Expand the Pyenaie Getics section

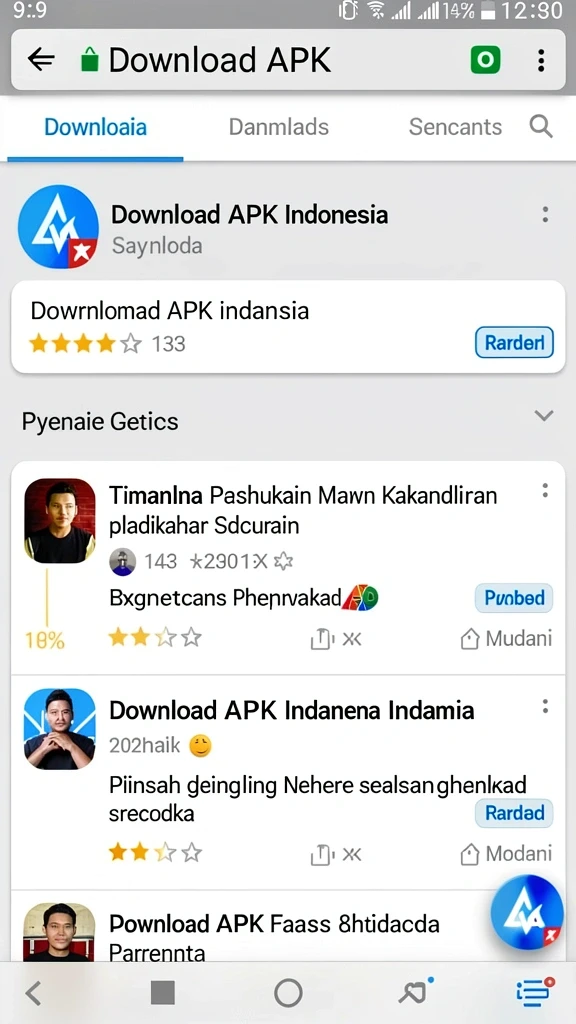tap(543, 415)
